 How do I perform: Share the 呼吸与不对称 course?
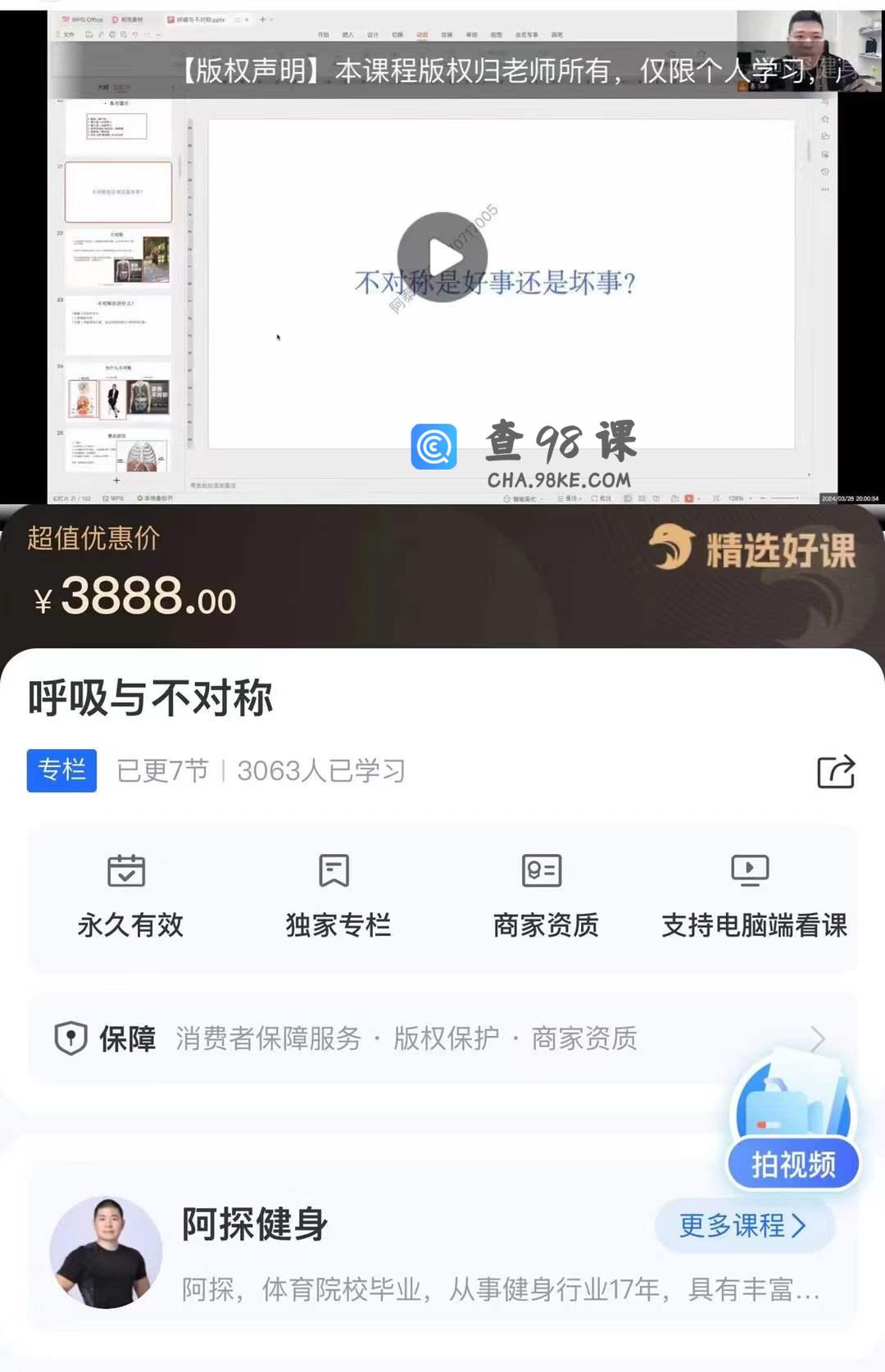coord(836,772)
